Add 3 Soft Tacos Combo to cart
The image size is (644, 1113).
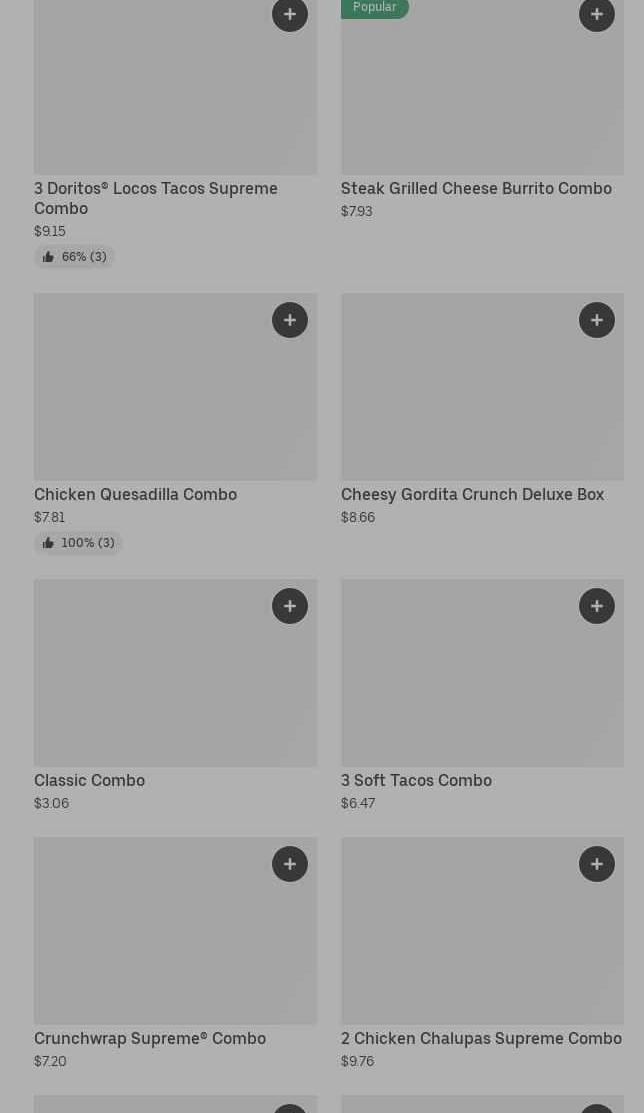click(597, 606)
